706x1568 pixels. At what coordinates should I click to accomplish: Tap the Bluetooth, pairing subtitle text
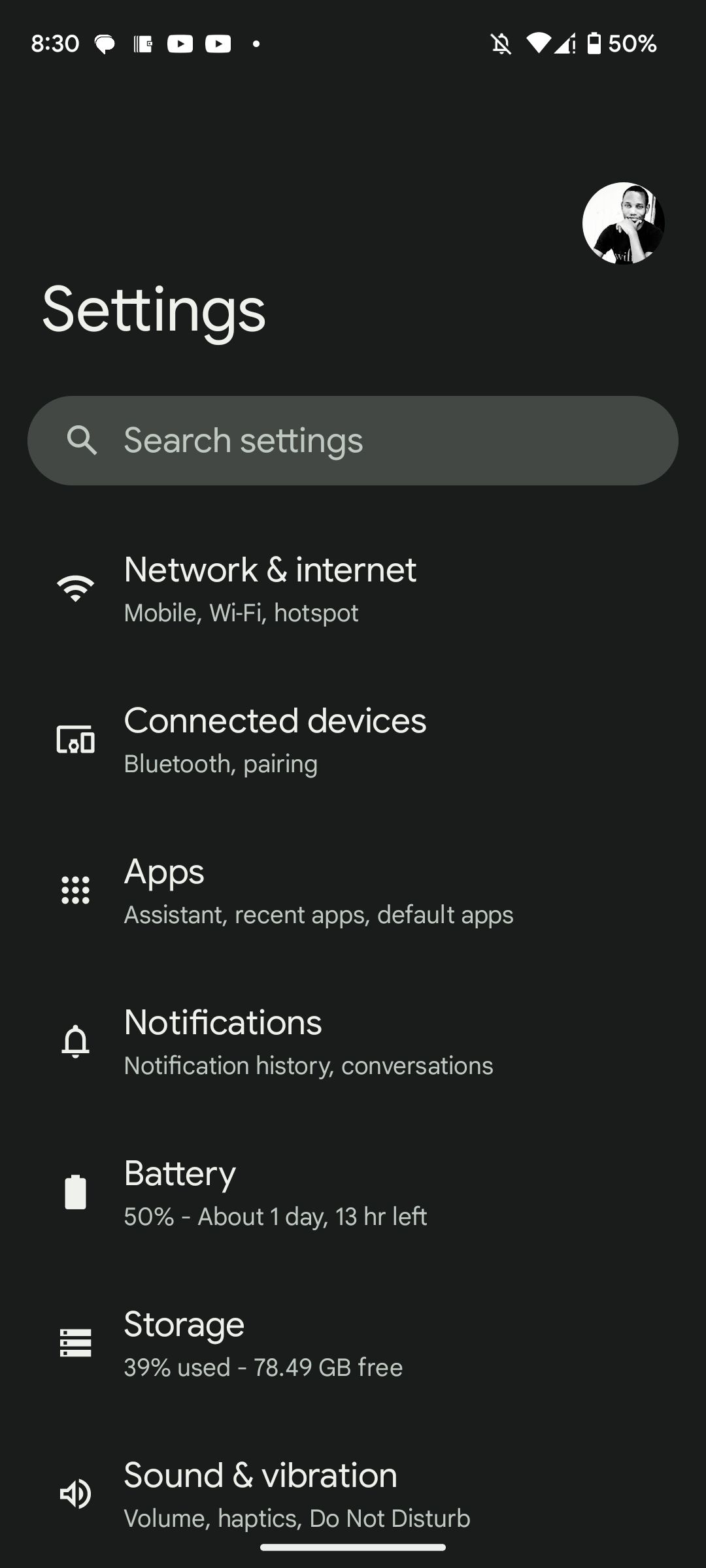[x=220, y=763]
